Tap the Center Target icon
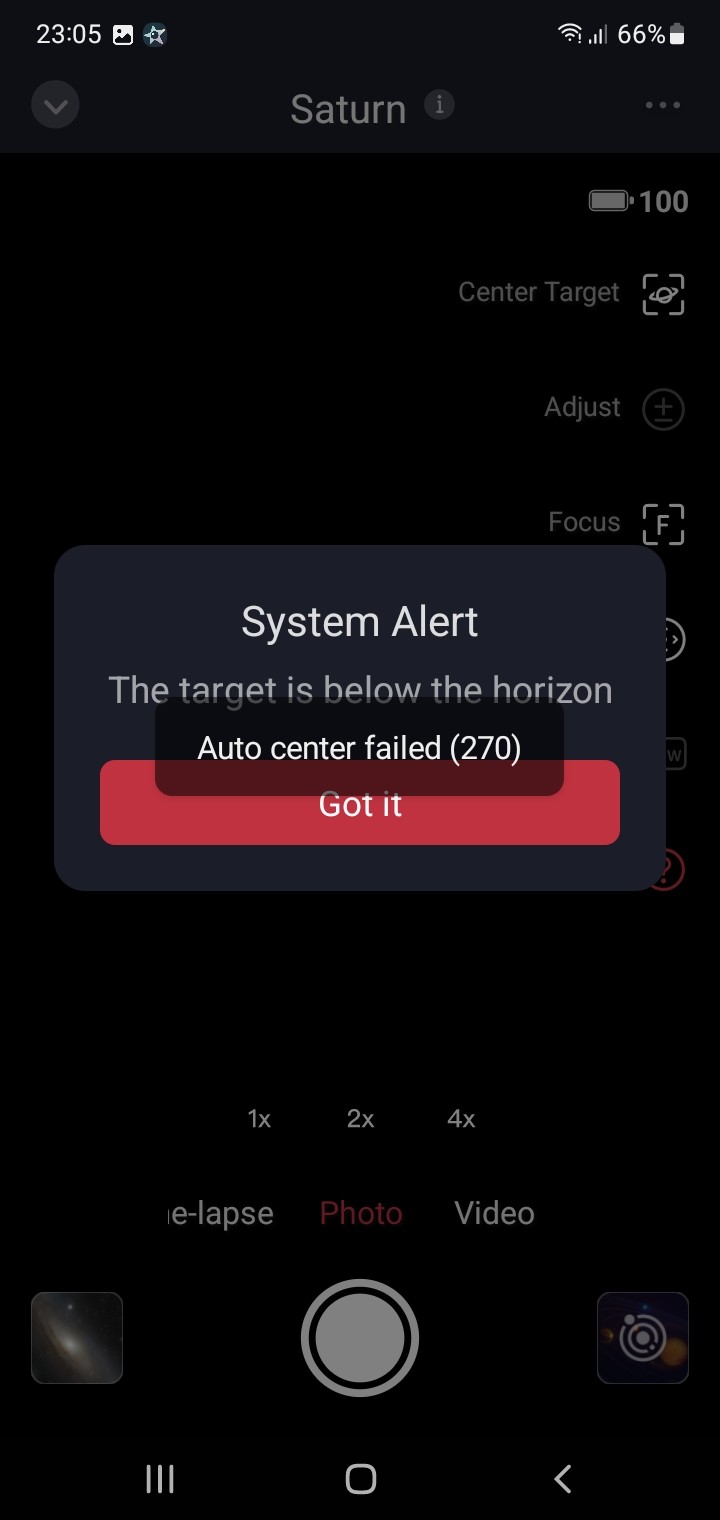 pyautogui.click(x=663, y=294)
